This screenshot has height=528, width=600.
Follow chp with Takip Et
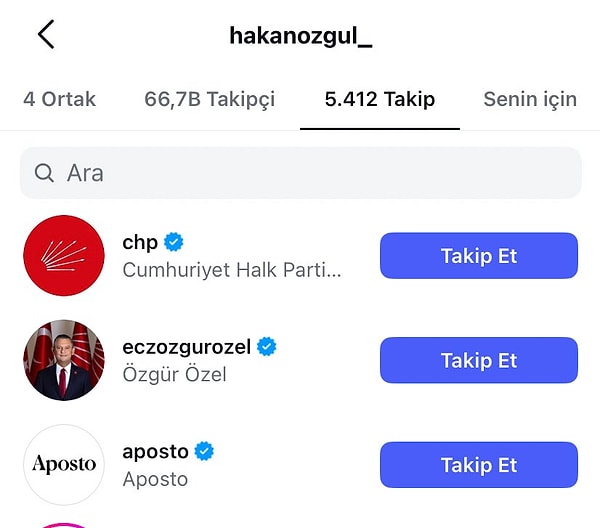[478, 256]
